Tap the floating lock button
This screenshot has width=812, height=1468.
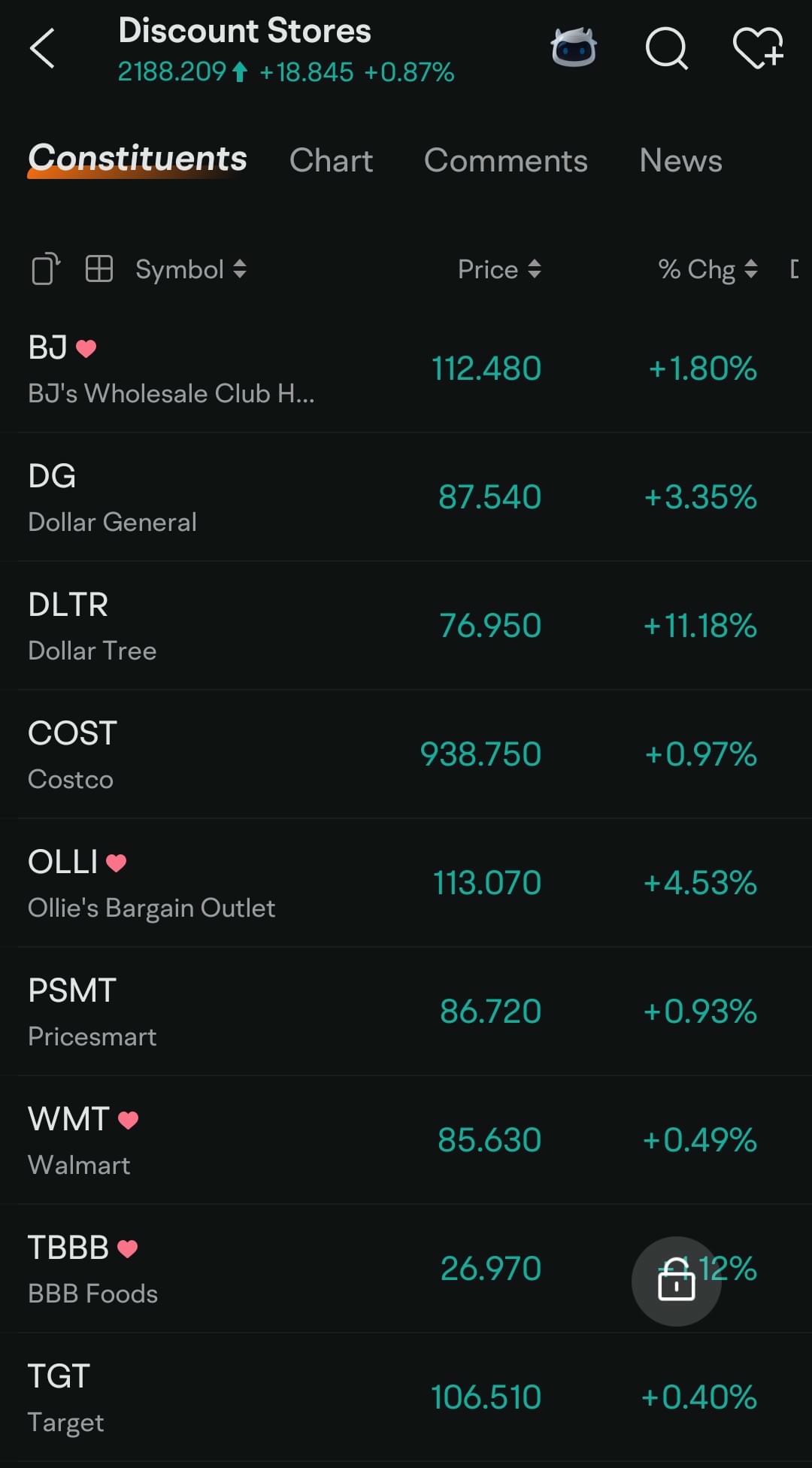(677, 1281)
